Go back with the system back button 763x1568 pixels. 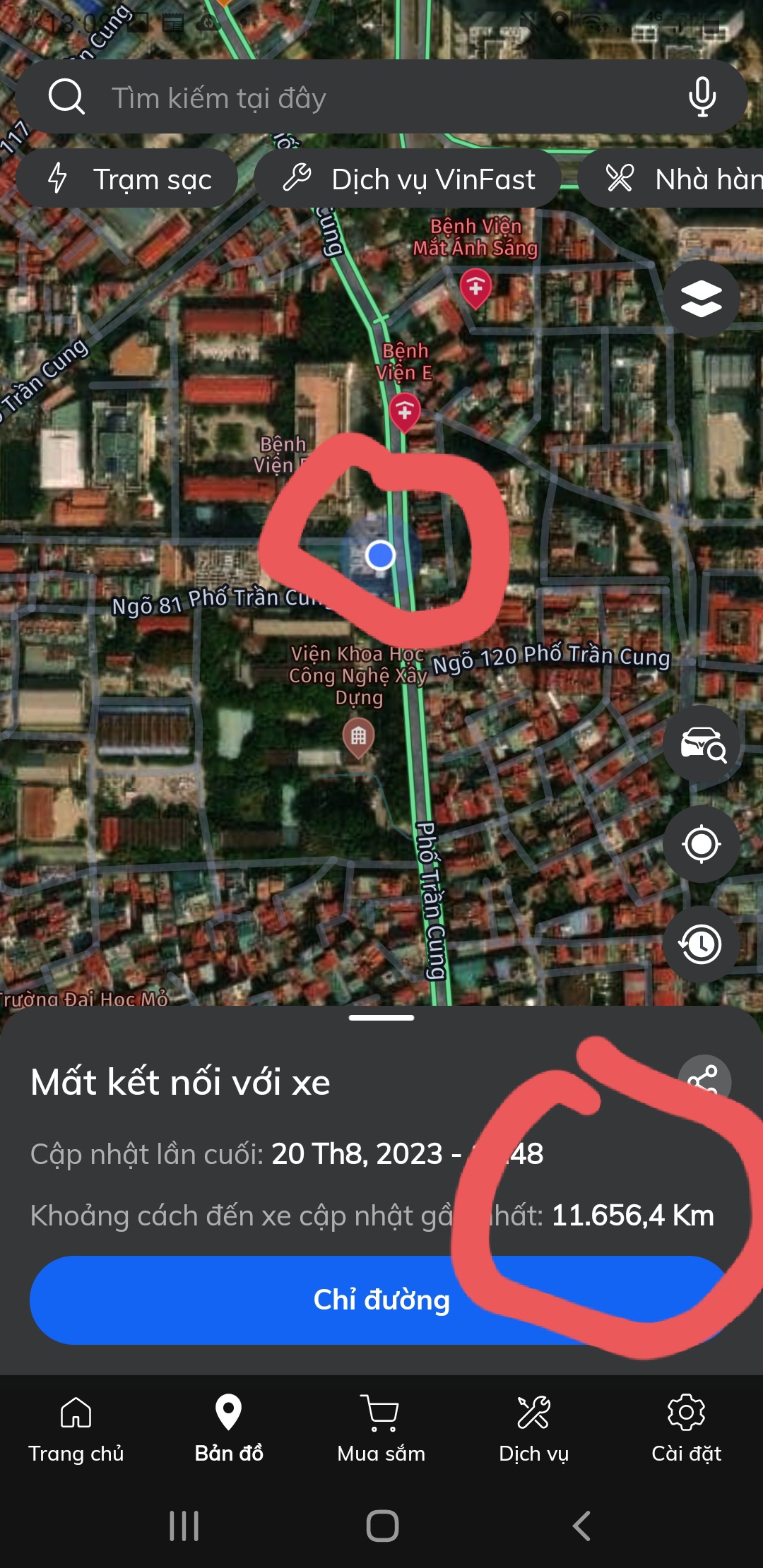click(581, 1526)
